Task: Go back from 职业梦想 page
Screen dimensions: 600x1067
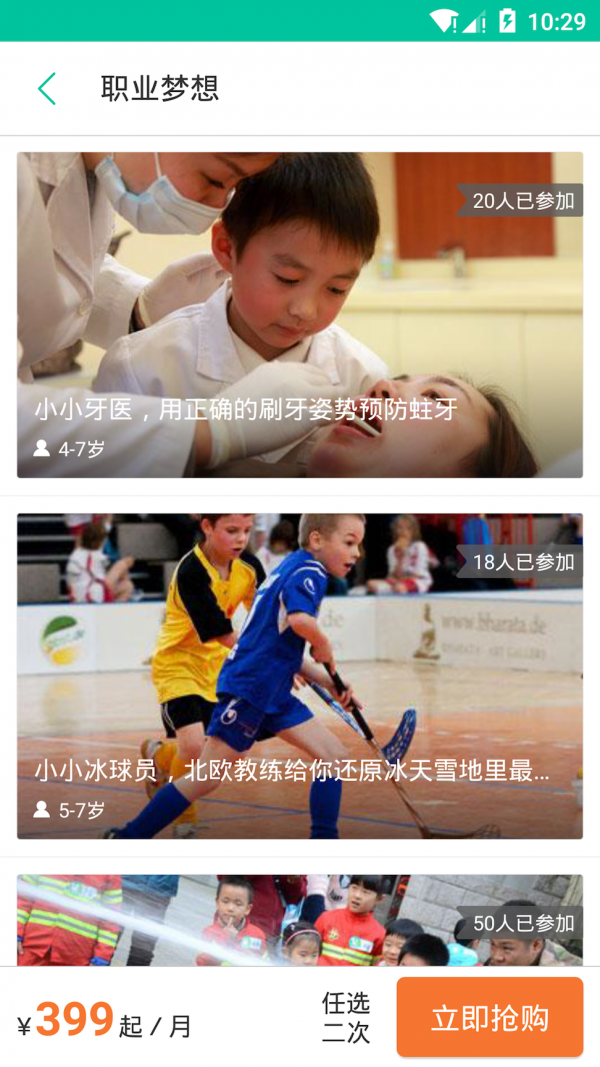Action: click(x=46, y=89)
